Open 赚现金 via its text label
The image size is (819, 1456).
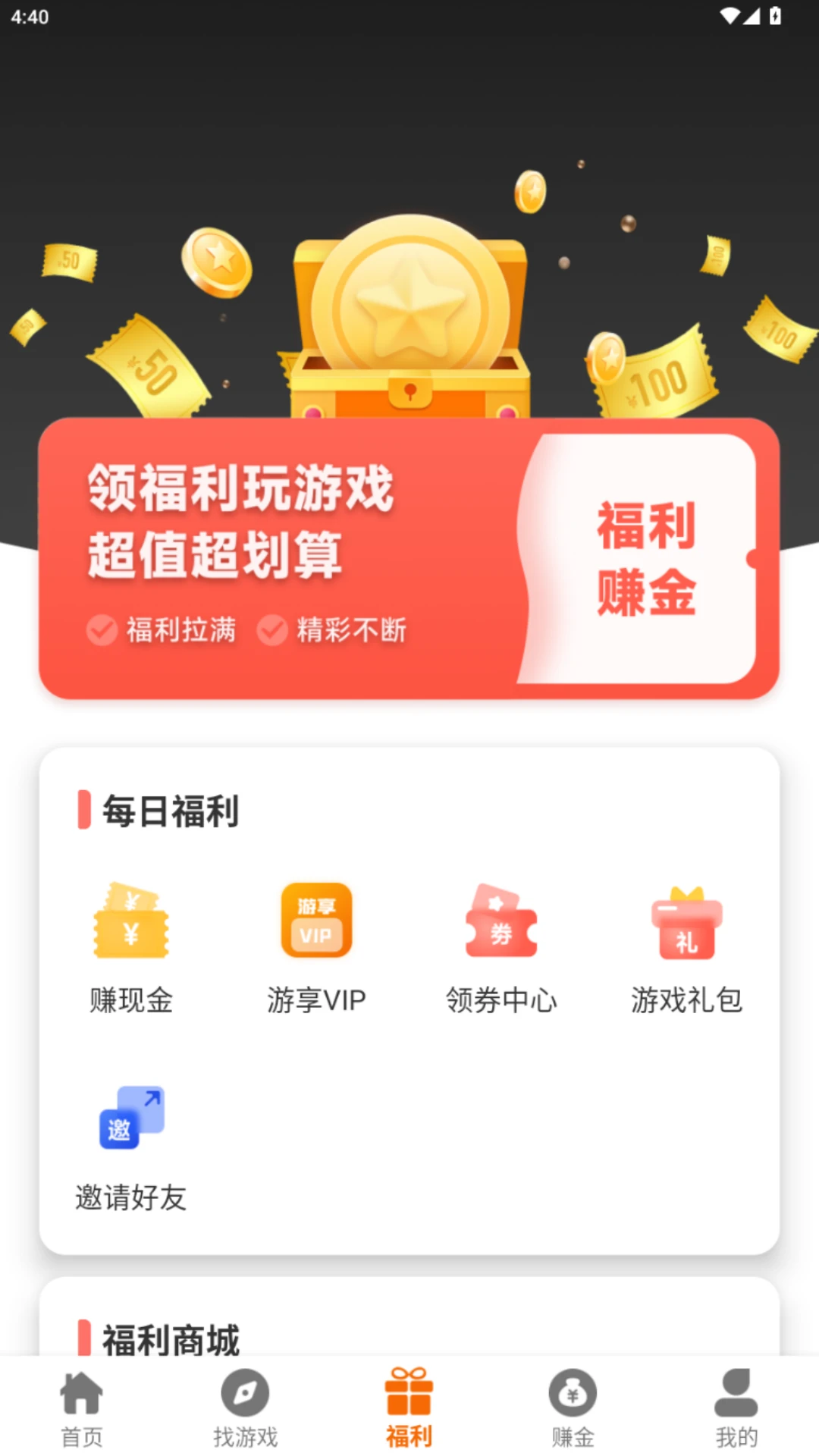(x=130, y=1001)
